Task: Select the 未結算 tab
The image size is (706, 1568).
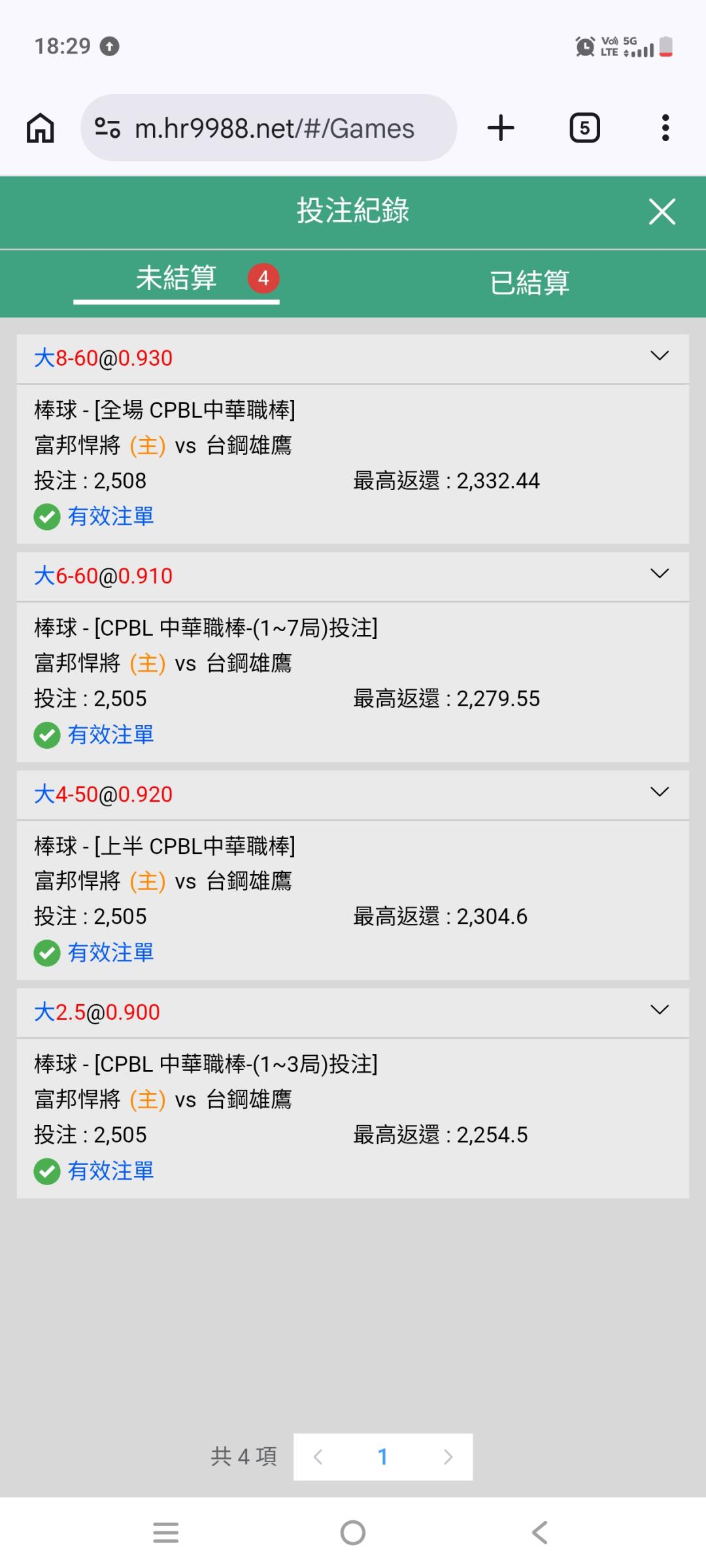Action: click(x=176, y=278)
